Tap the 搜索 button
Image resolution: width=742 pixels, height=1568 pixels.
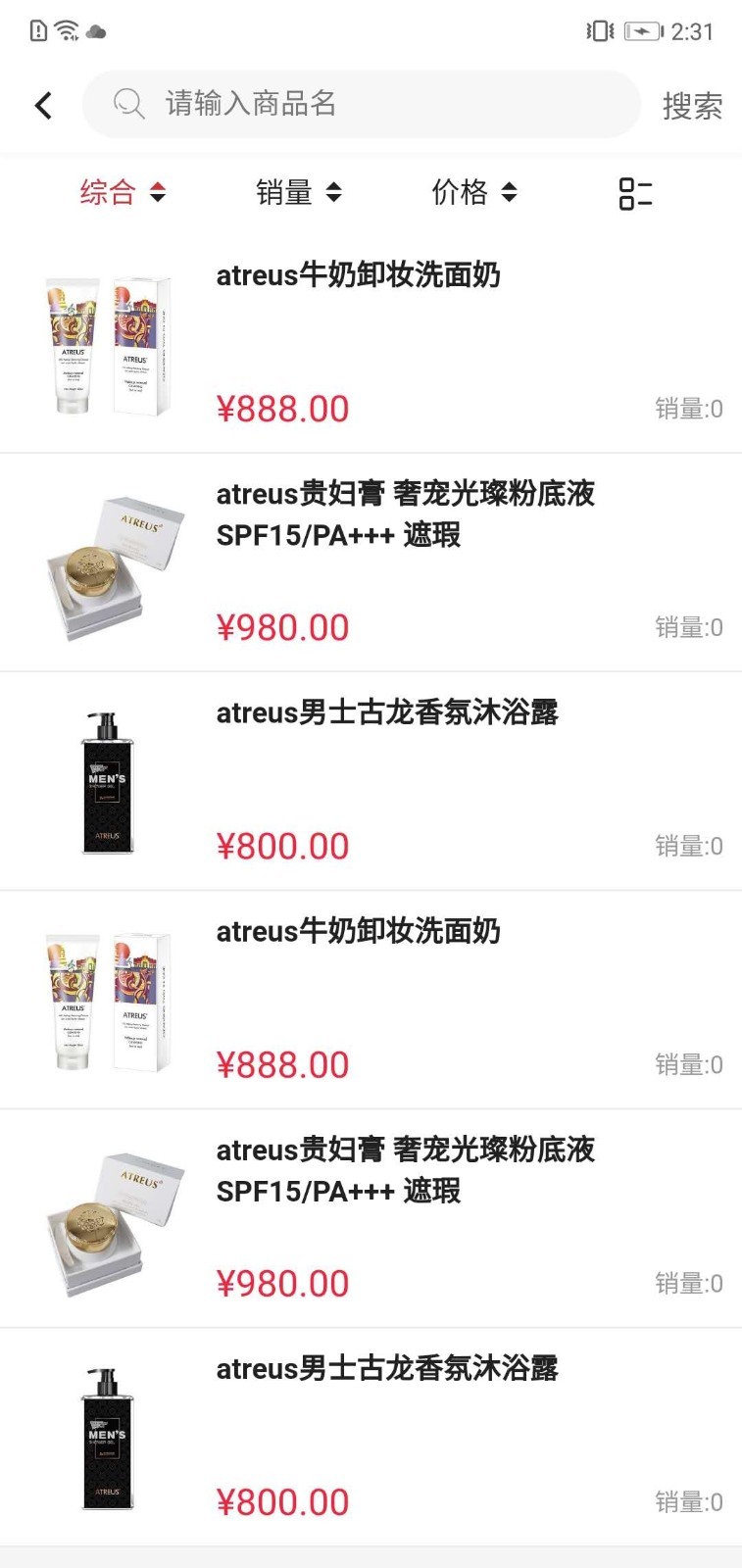pos(692,106)
